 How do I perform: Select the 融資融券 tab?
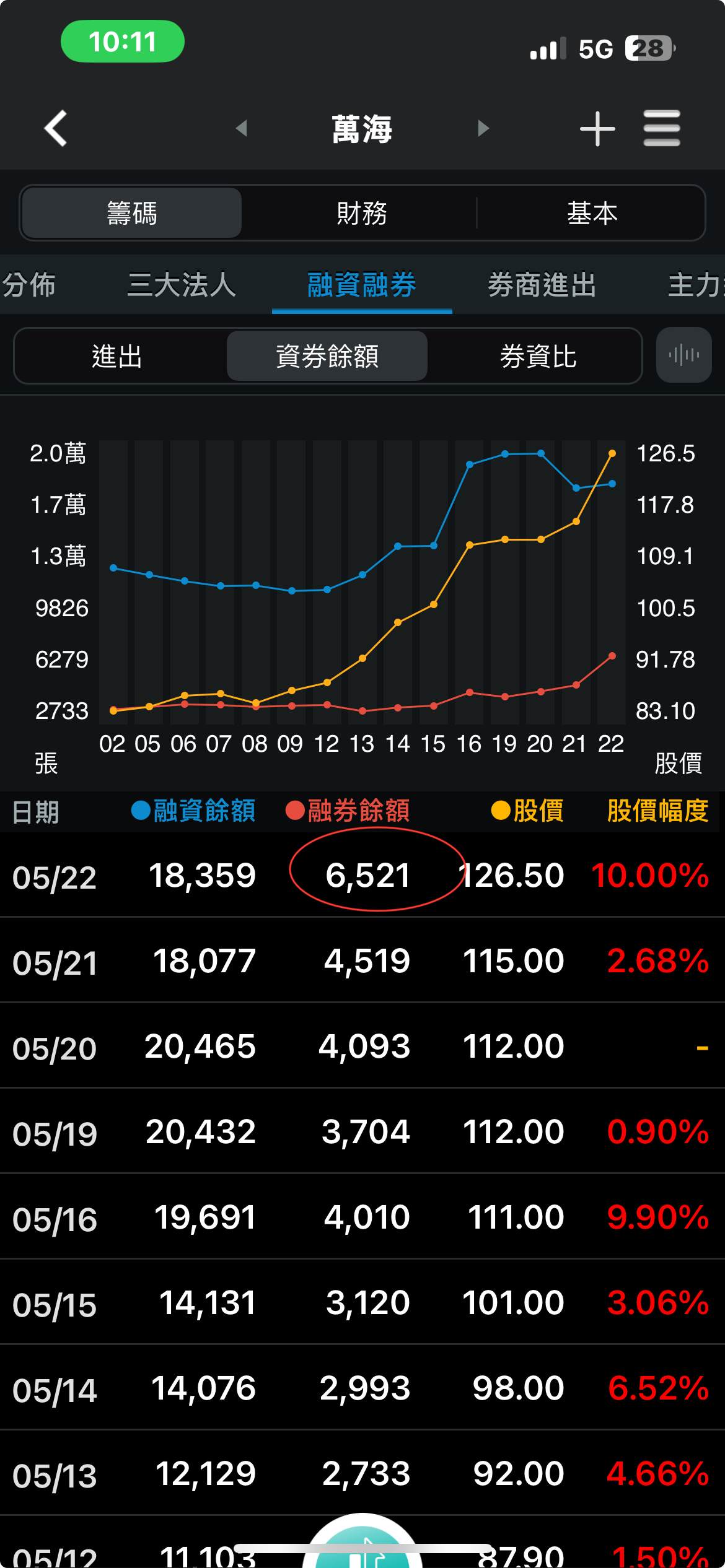(362, 285)
